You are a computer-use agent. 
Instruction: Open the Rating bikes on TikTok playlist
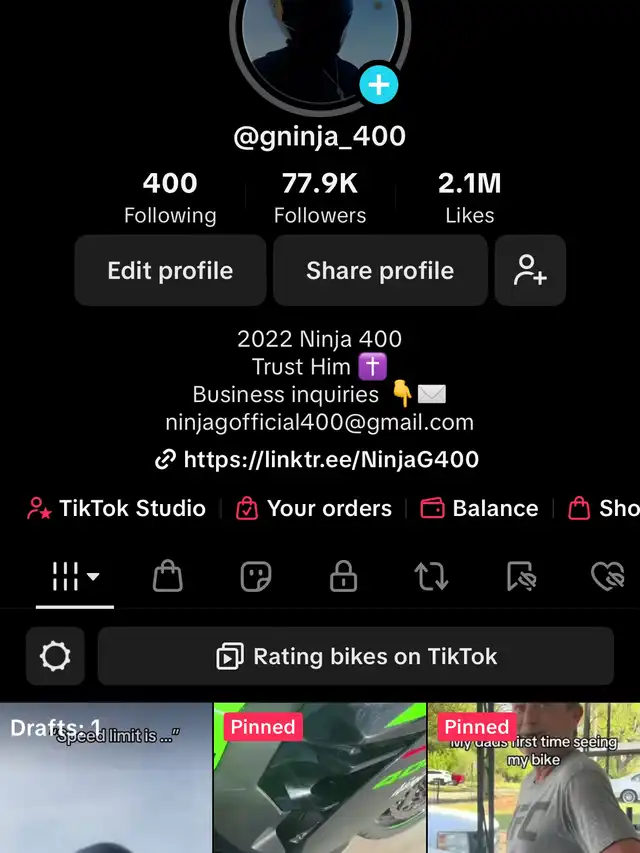[356, 657]
